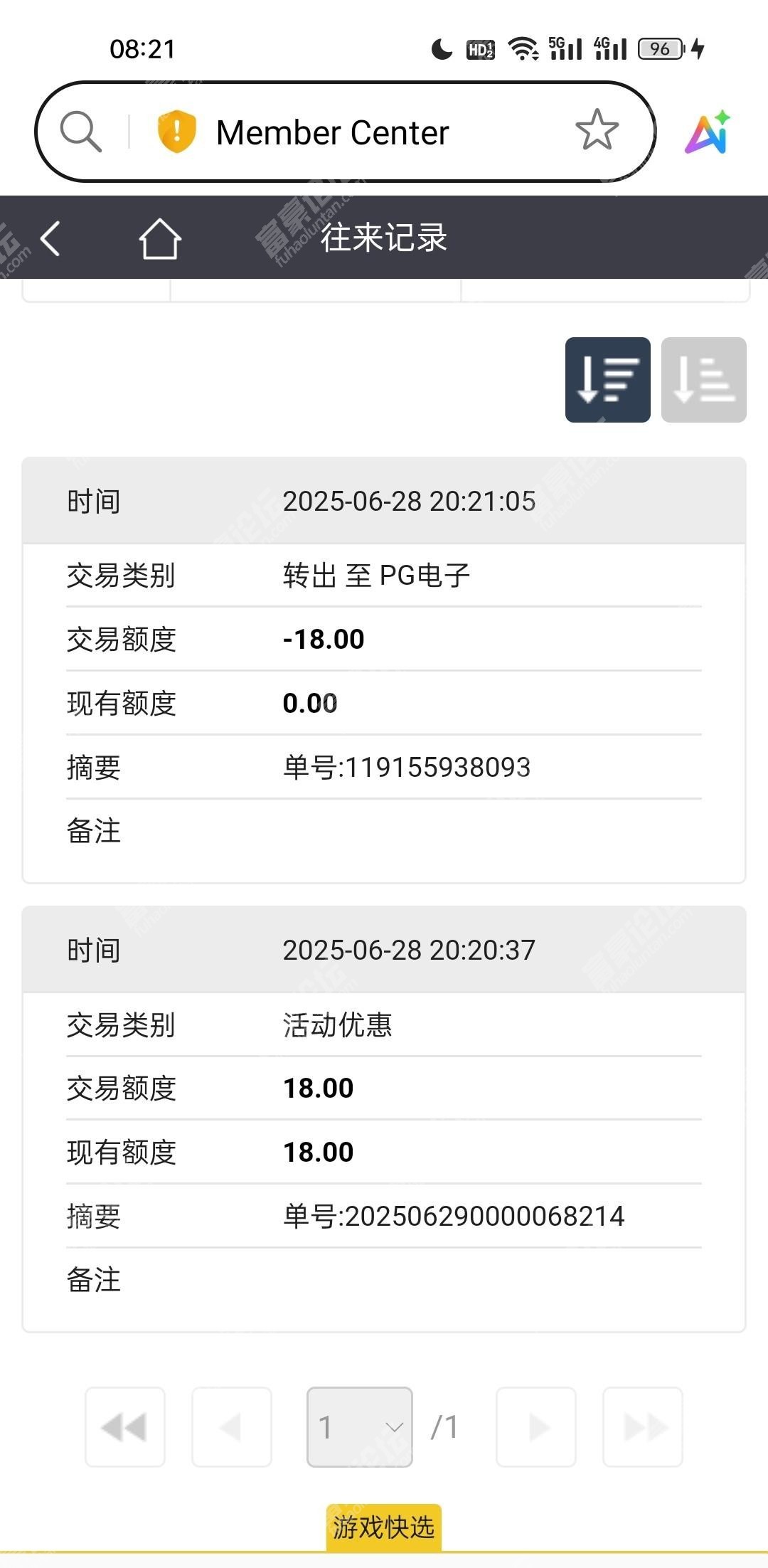
Task: Sort records in ascending order
Action: (704, 380)
